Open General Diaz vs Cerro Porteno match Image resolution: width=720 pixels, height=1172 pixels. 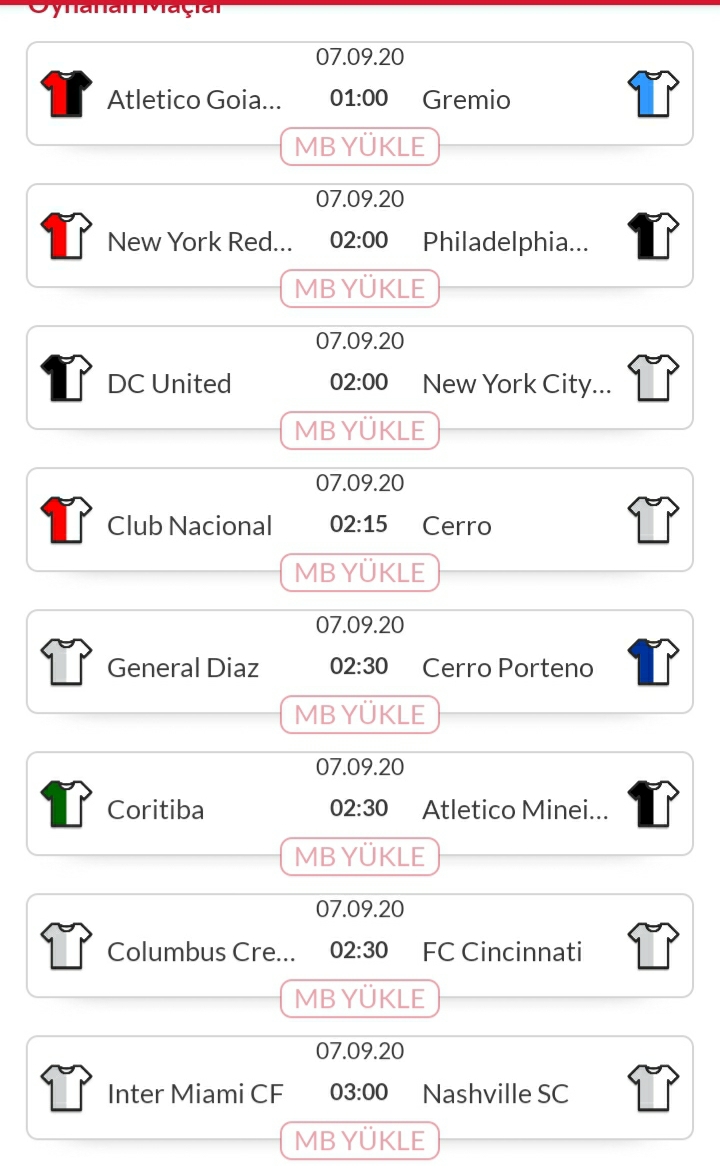[360, 661]
